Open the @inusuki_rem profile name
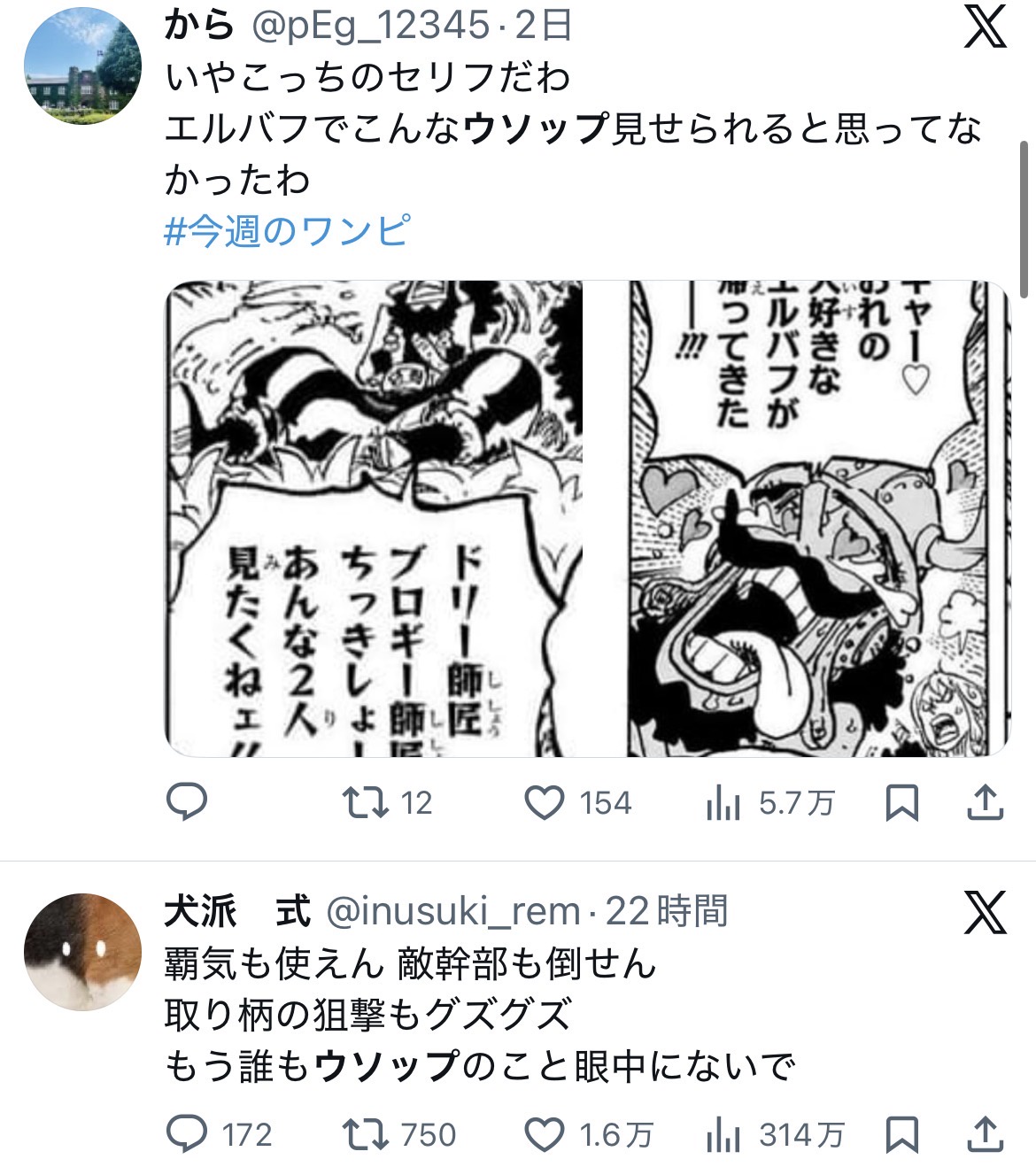 coord(452,912)
